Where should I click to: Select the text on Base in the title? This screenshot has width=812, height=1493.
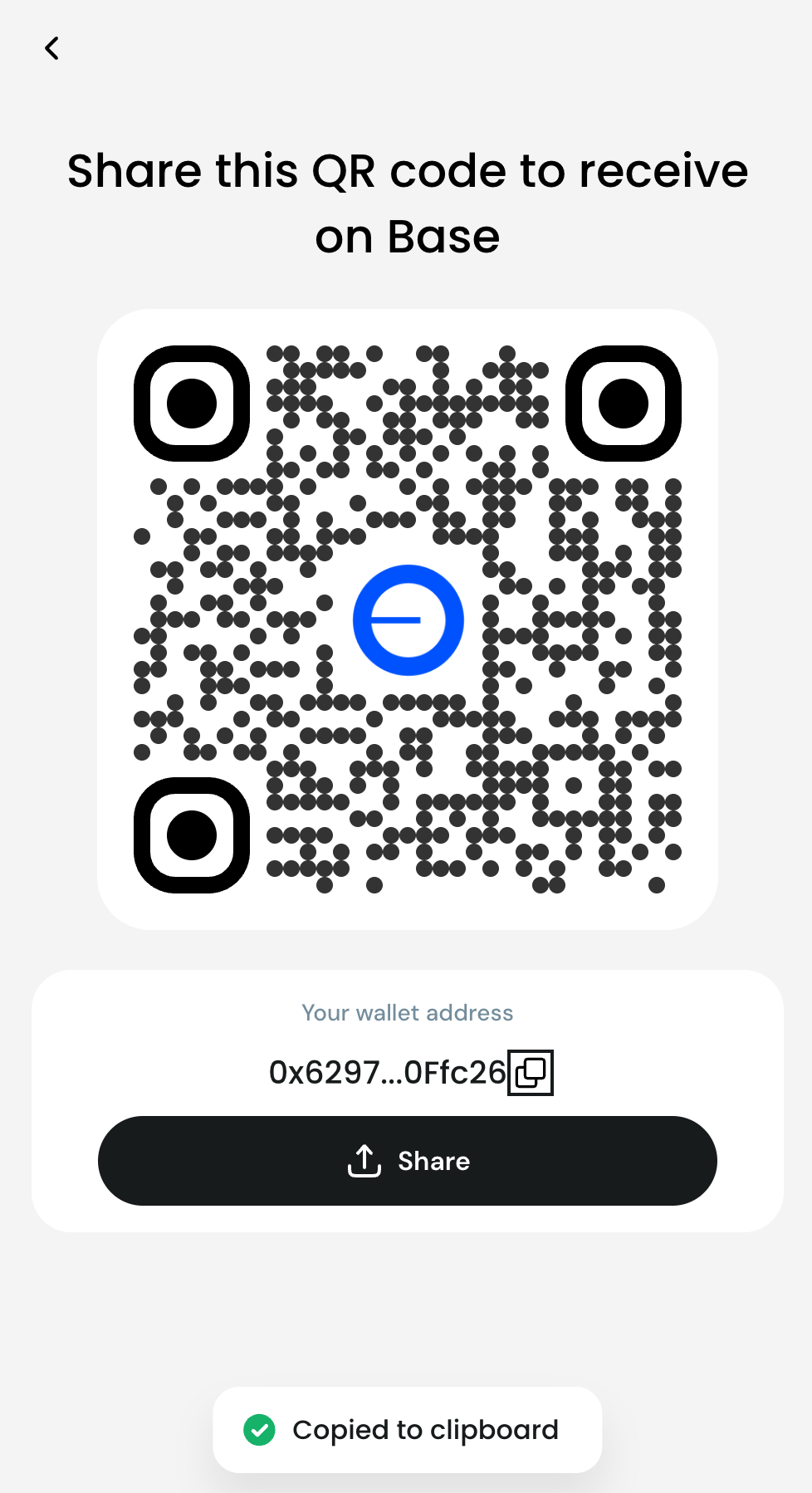[x=408, y=237]
